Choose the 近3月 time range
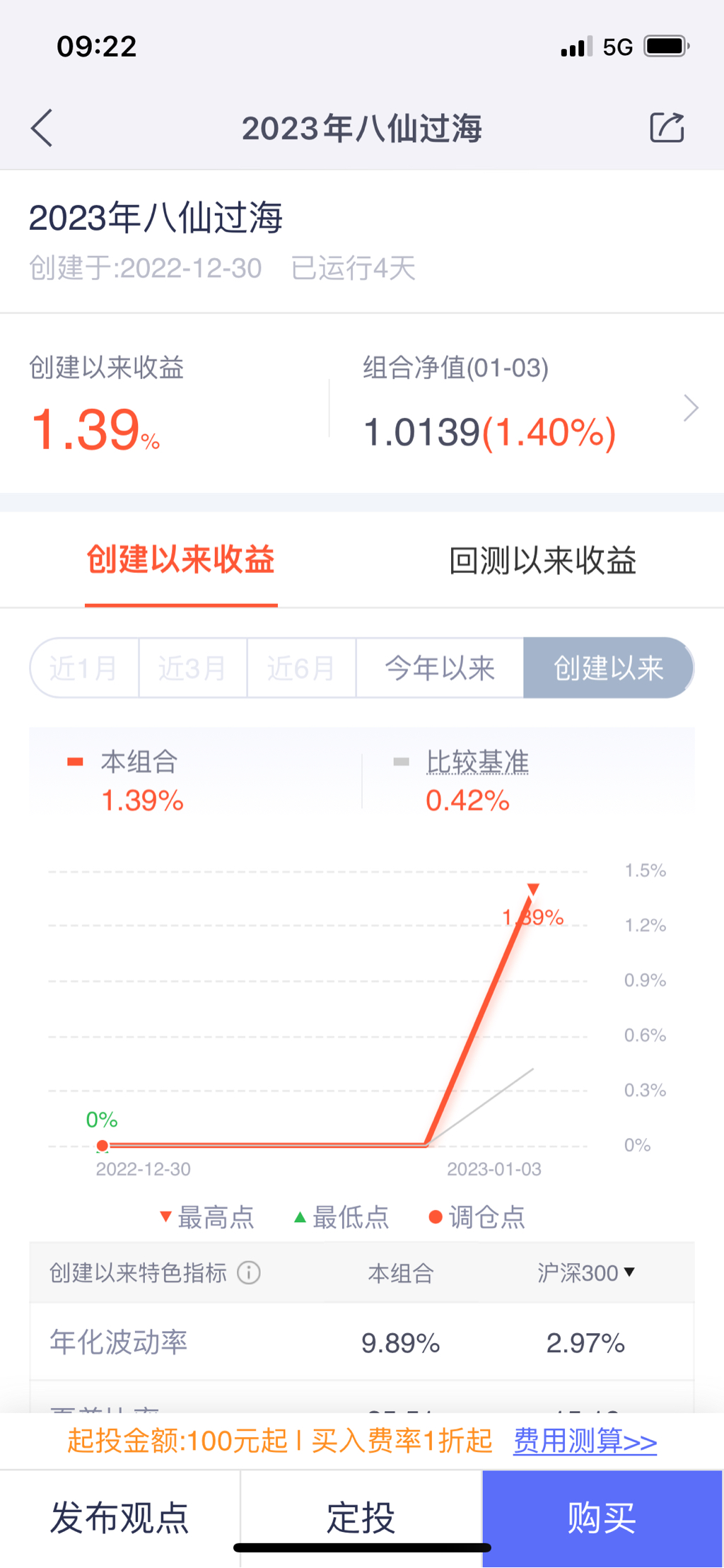This screenshot has width=724, height=1568. pos(192,668)
